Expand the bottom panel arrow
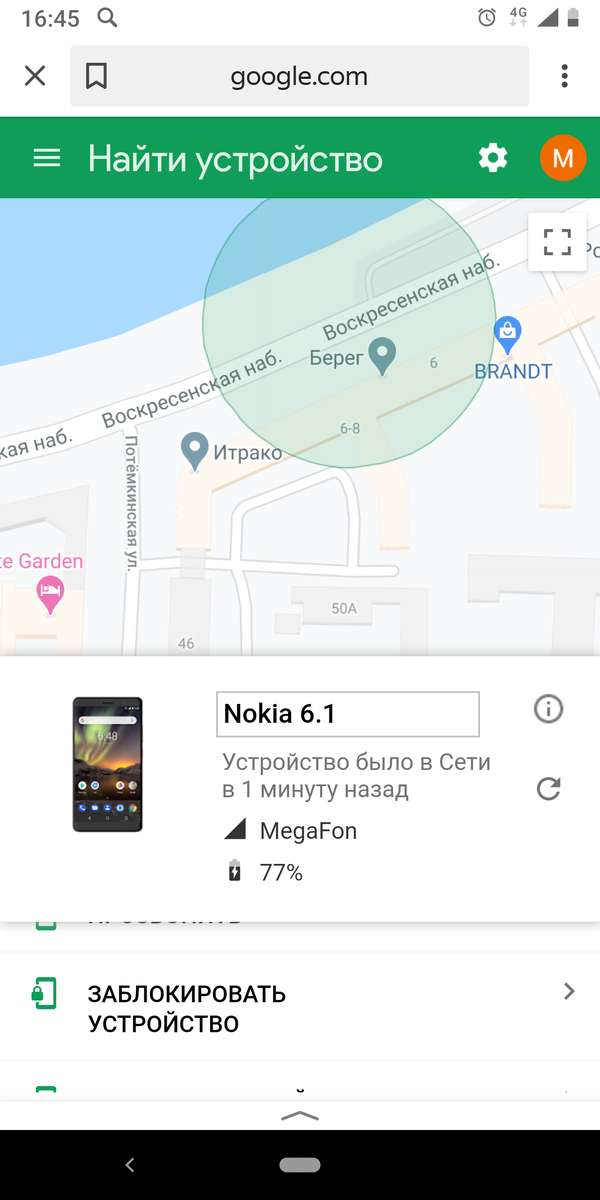The image size is (600, 1200). [300, 1115]
